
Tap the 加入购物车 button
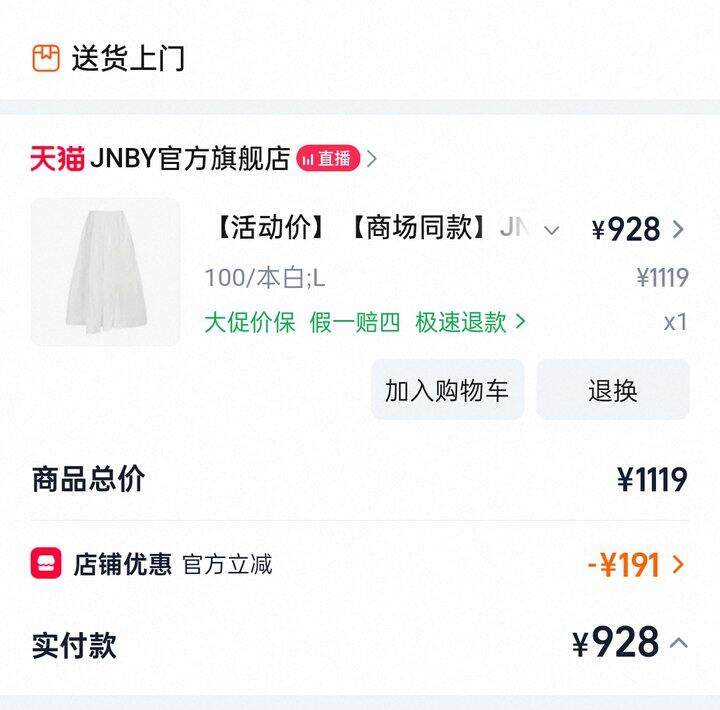(x=447, y=390)
